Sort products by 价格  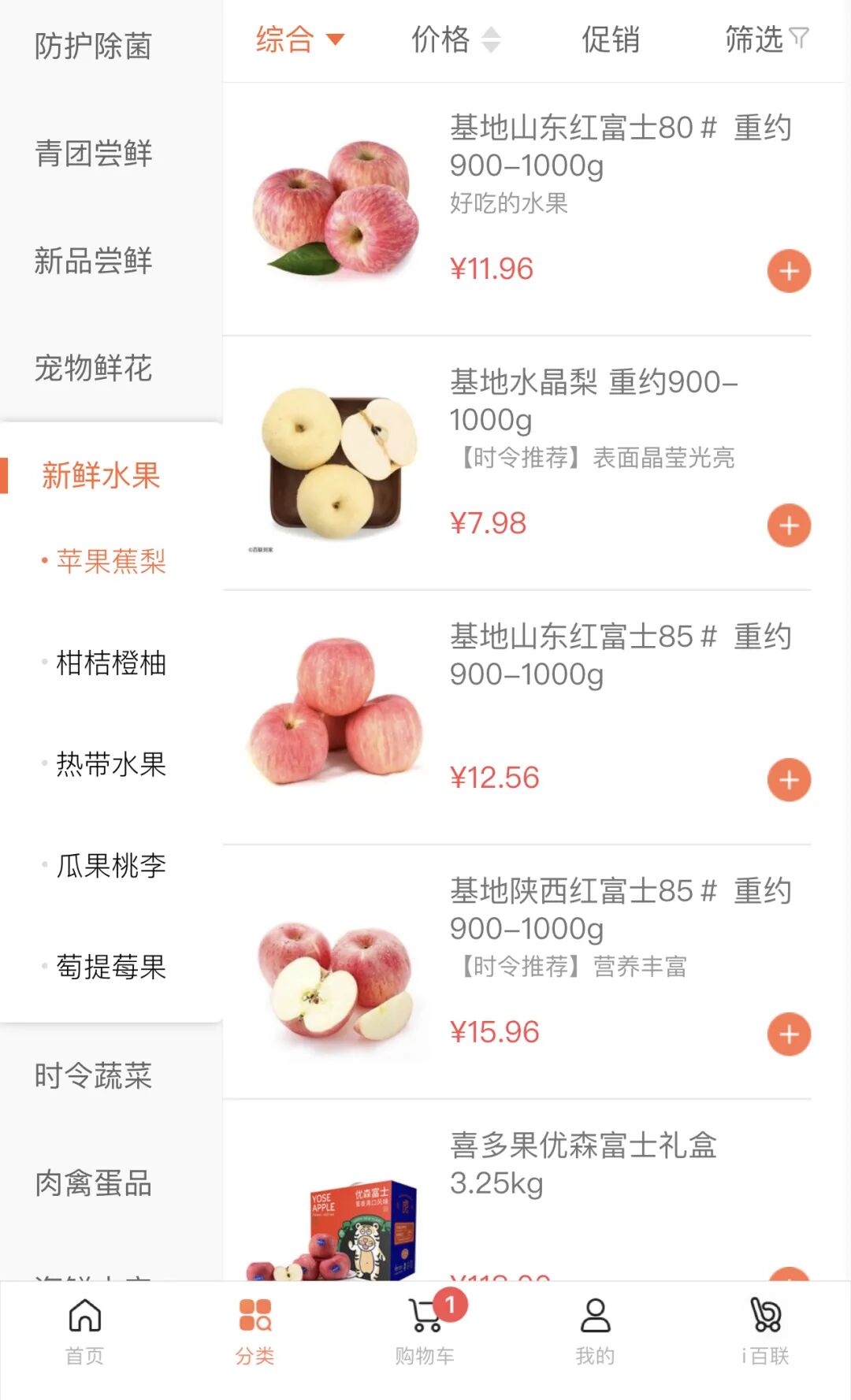coord(455,39)
